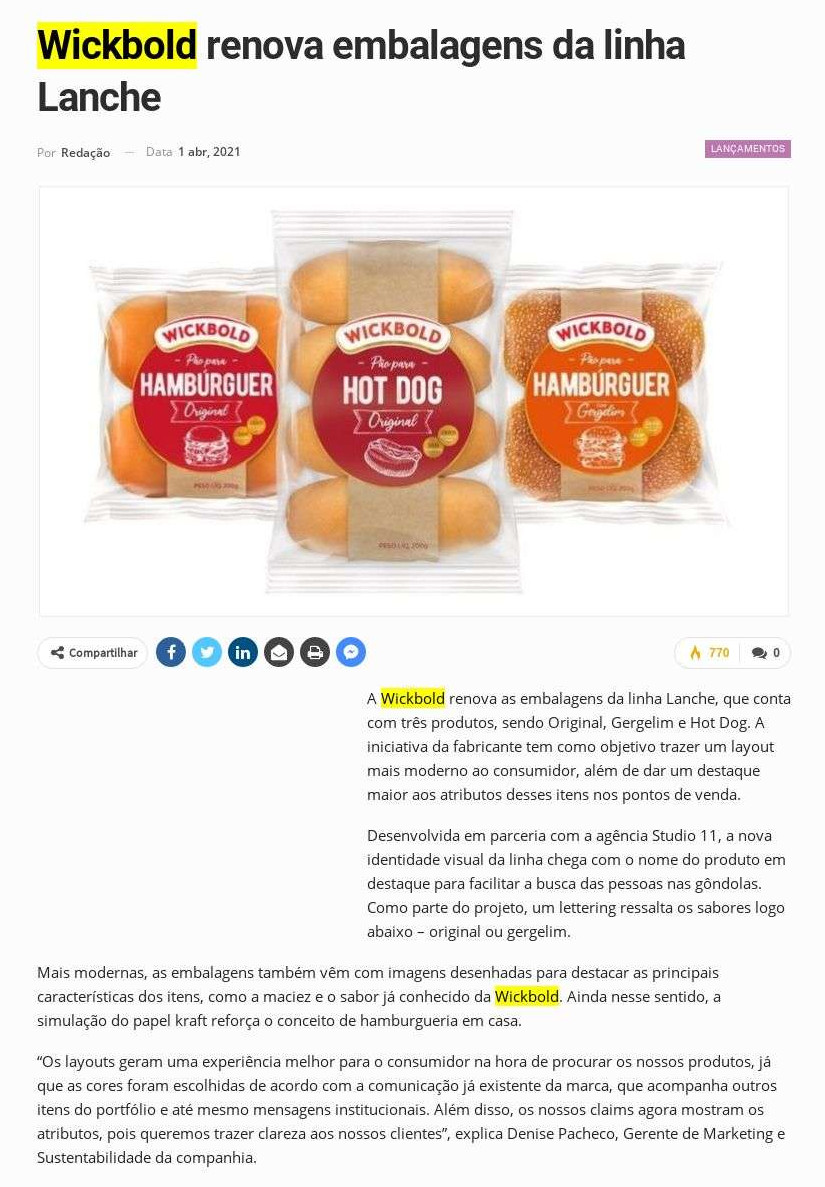Open the Redação author link
825x1187 pixels.
[86, 153]
